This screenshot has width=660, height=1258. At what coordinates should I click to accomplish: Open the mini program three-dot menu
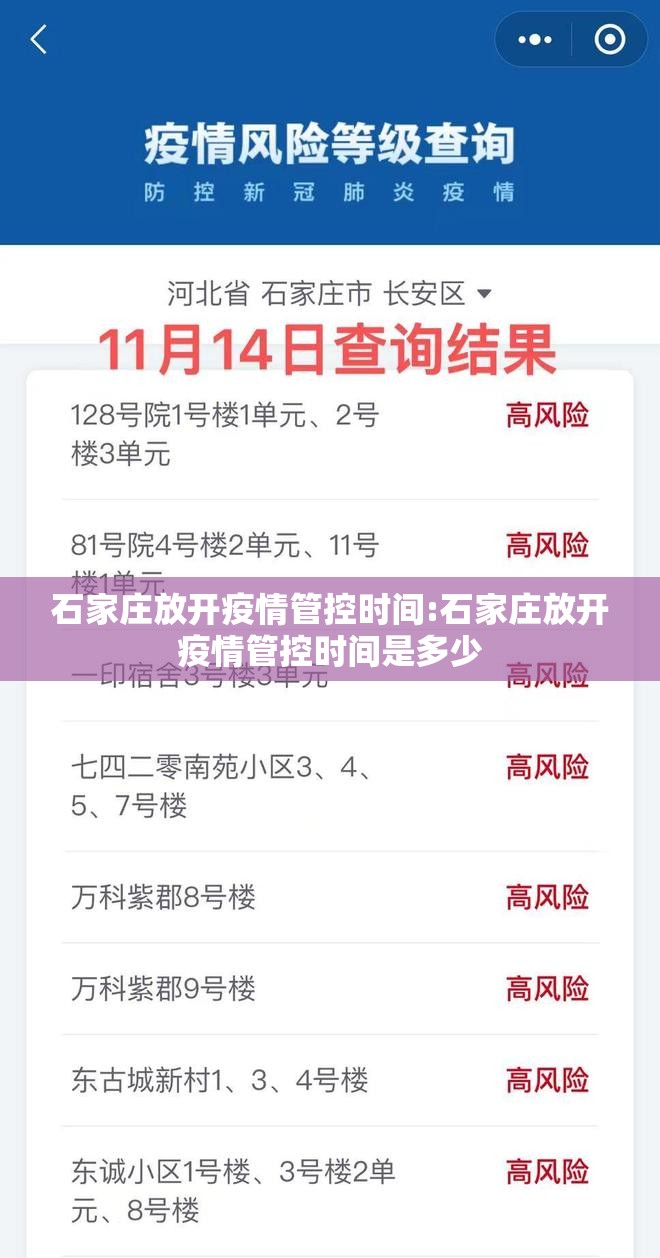tap(535, 40)
